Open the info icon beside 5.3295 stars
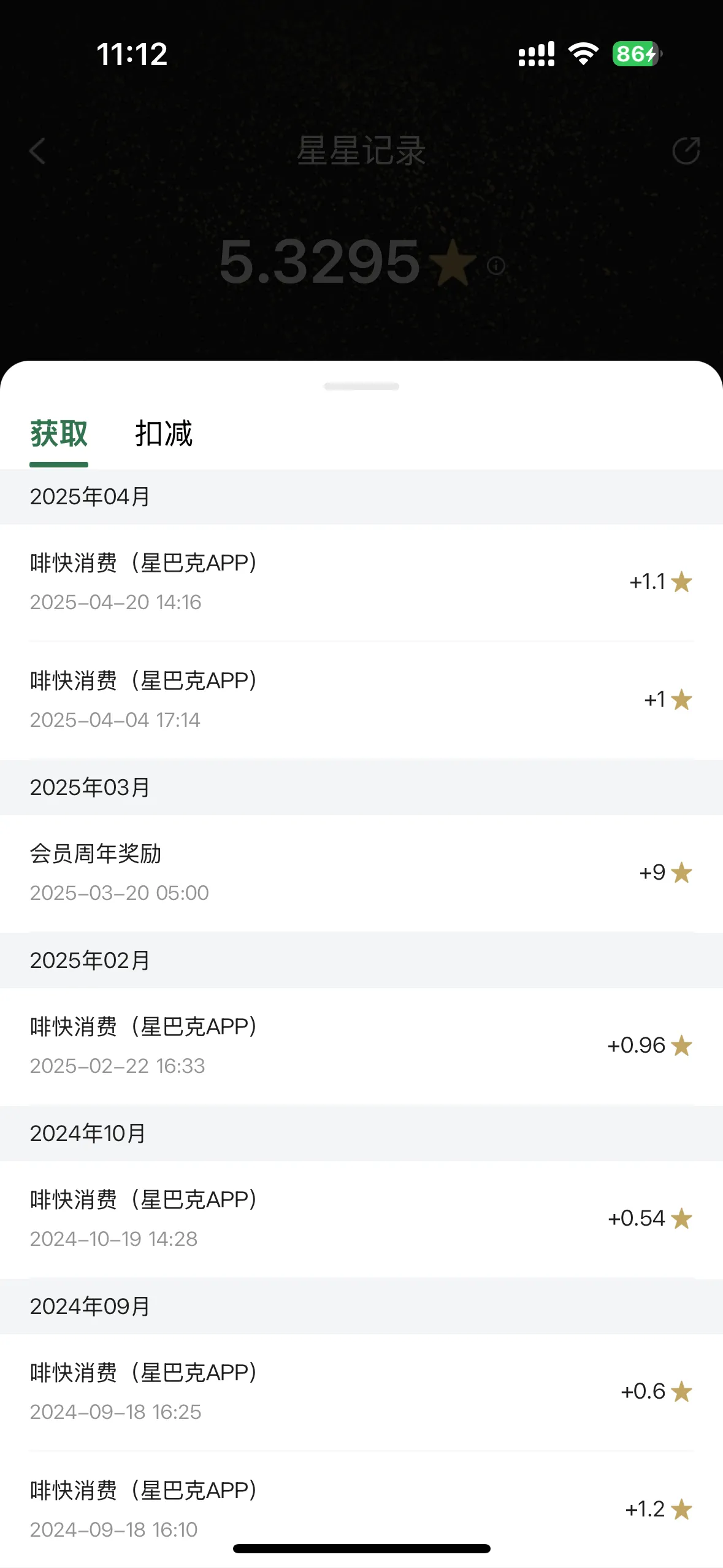The image size is (723, 1568). pyautogui.click(x=495, y=266)
